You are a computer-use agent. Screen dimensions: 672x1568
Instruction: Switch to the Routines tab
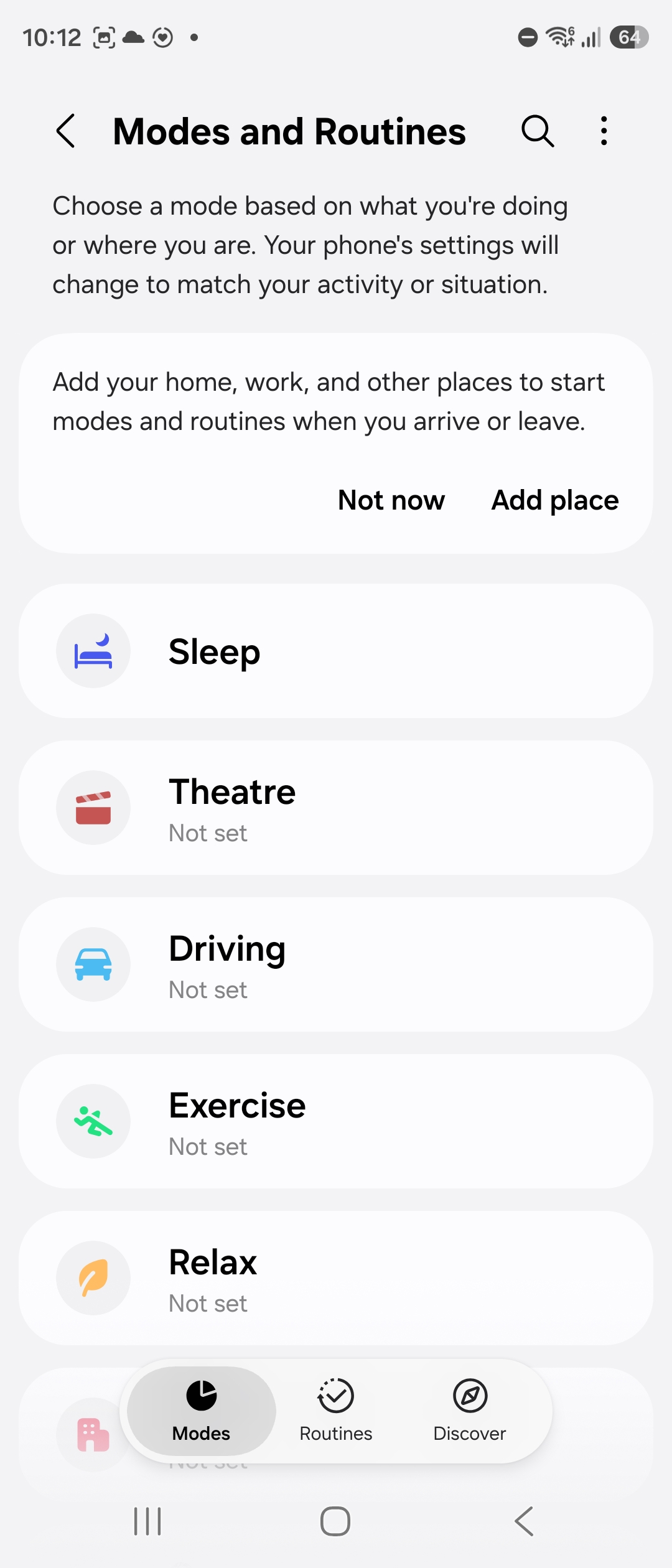pyautogui.click(x=336, y=1411)
